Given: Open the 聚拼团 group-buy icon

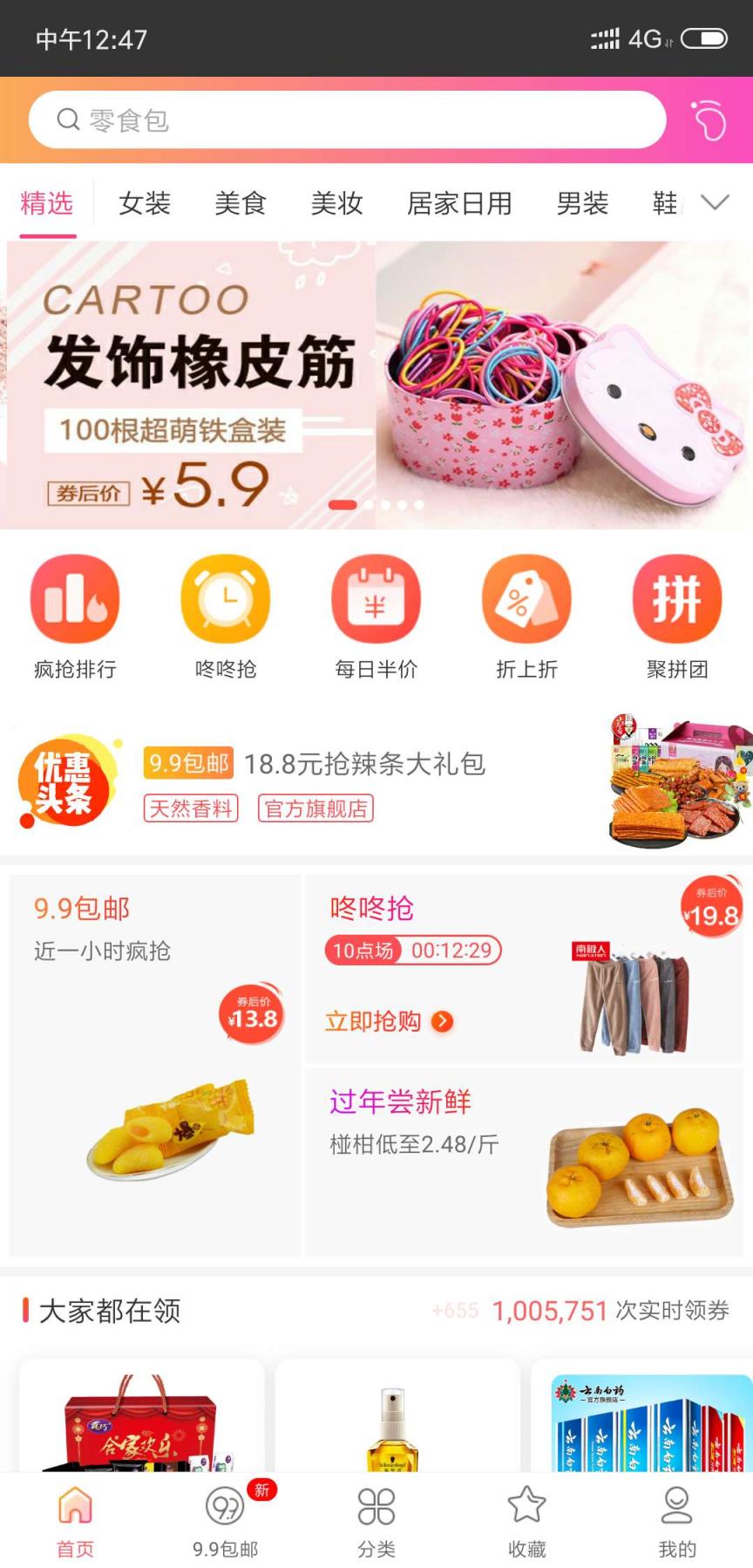Looking at the screenshot, I should pyautogui.click(x=677, y=599).
